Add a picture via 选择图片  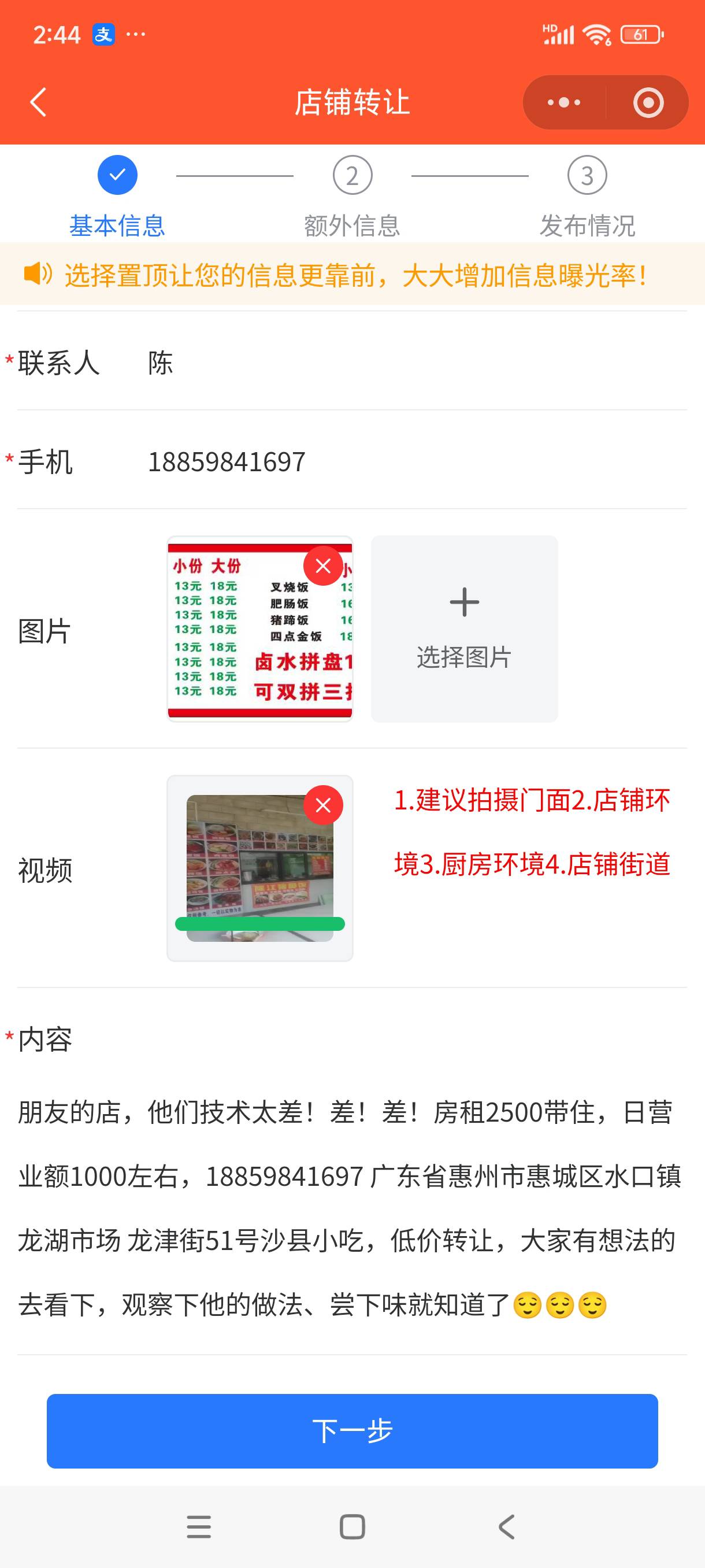point(464,629)
